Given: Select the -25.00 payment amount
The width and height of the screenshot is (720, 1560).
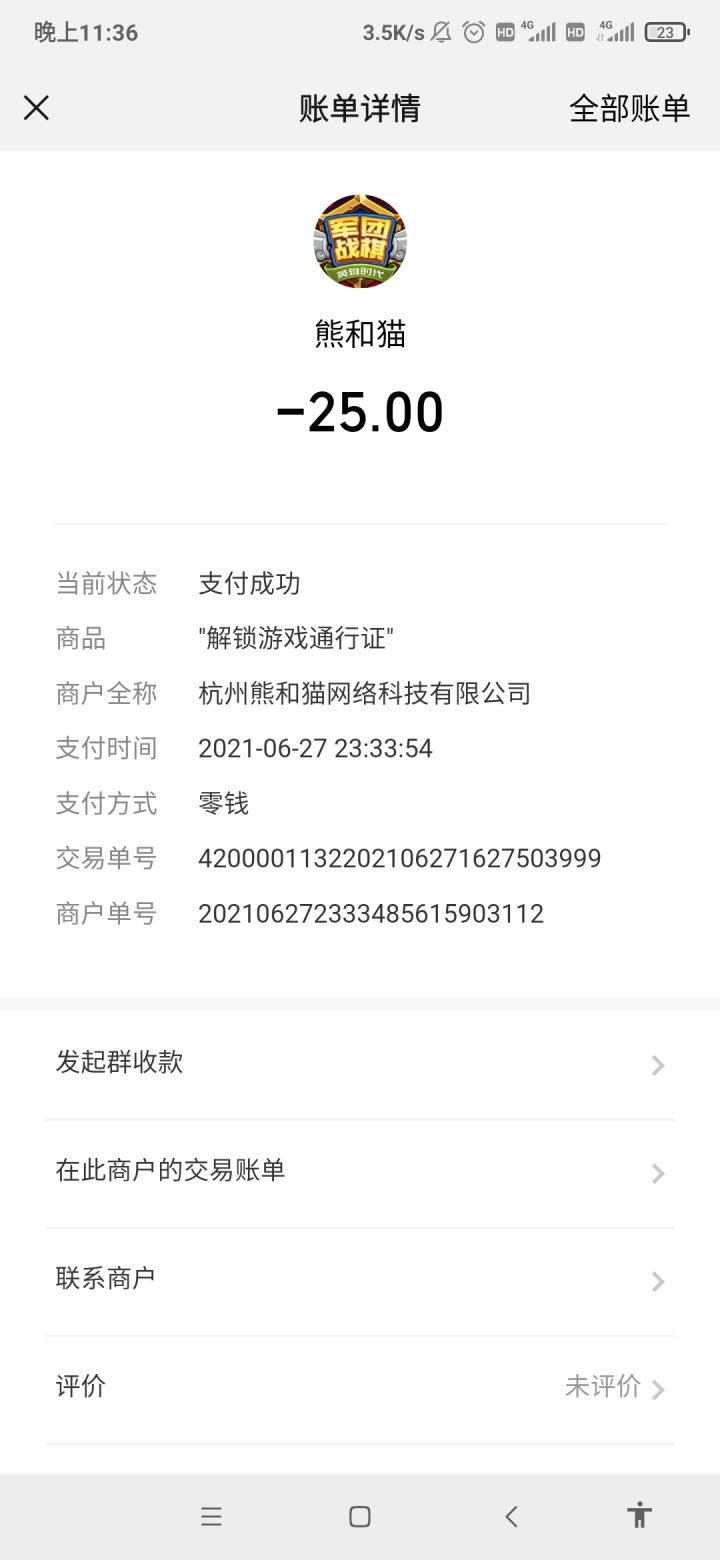Looking at the screenshot, I should coord(360,410).
